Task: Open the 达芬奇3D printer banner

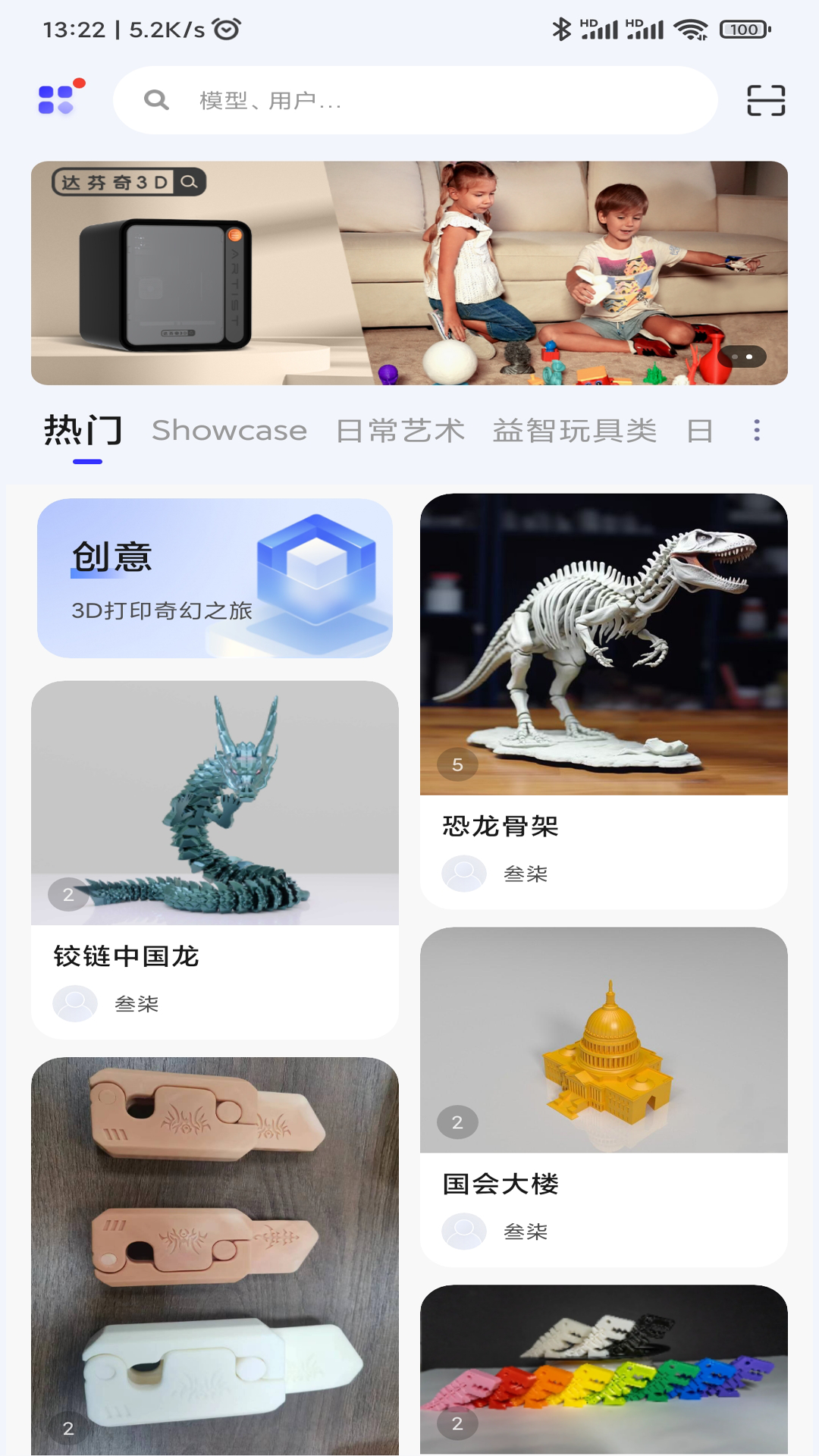Action: [409, 272]
